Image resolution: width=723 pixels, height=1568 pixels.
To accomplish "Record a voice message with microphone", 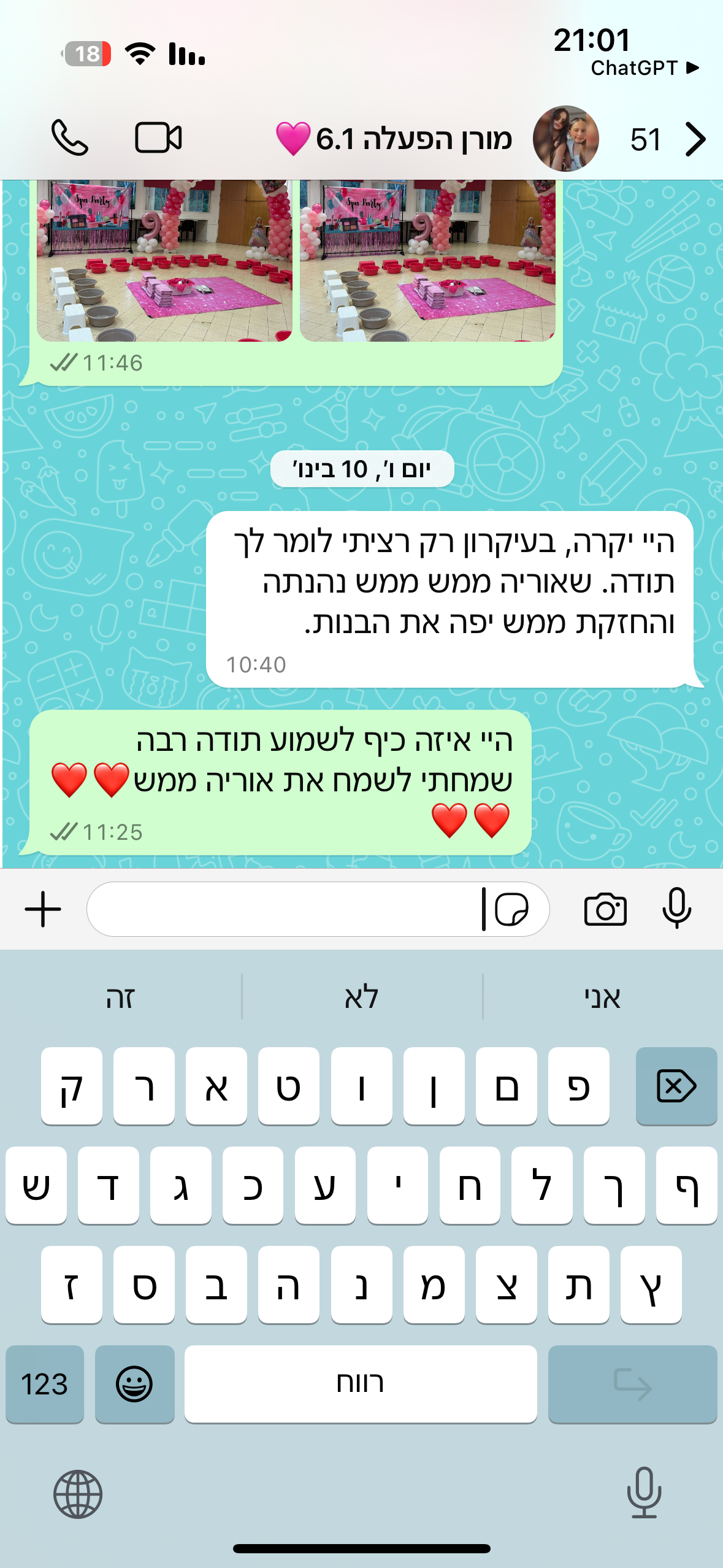I will (677, 909).
